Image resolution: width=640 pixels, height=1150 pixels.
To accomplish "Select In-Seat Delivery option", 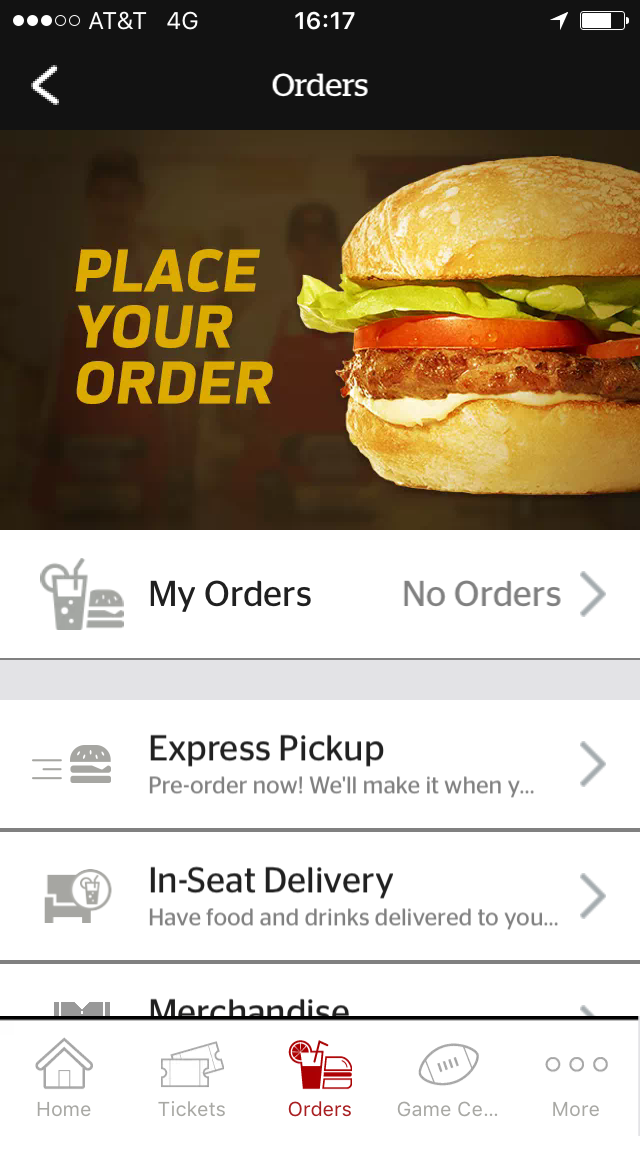I will click(320, 896).
